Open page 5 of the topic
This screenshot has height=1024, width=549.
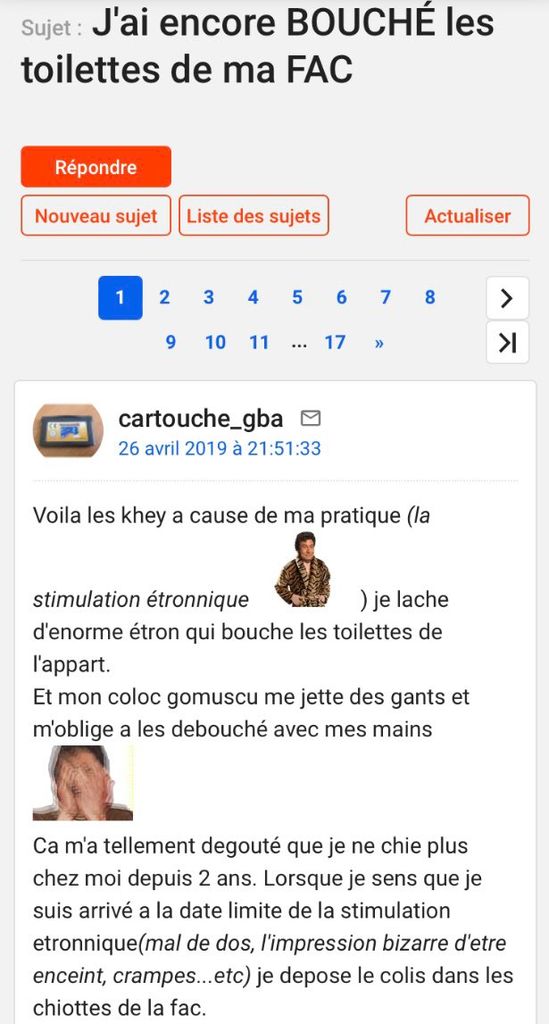[x=297, y=298]
